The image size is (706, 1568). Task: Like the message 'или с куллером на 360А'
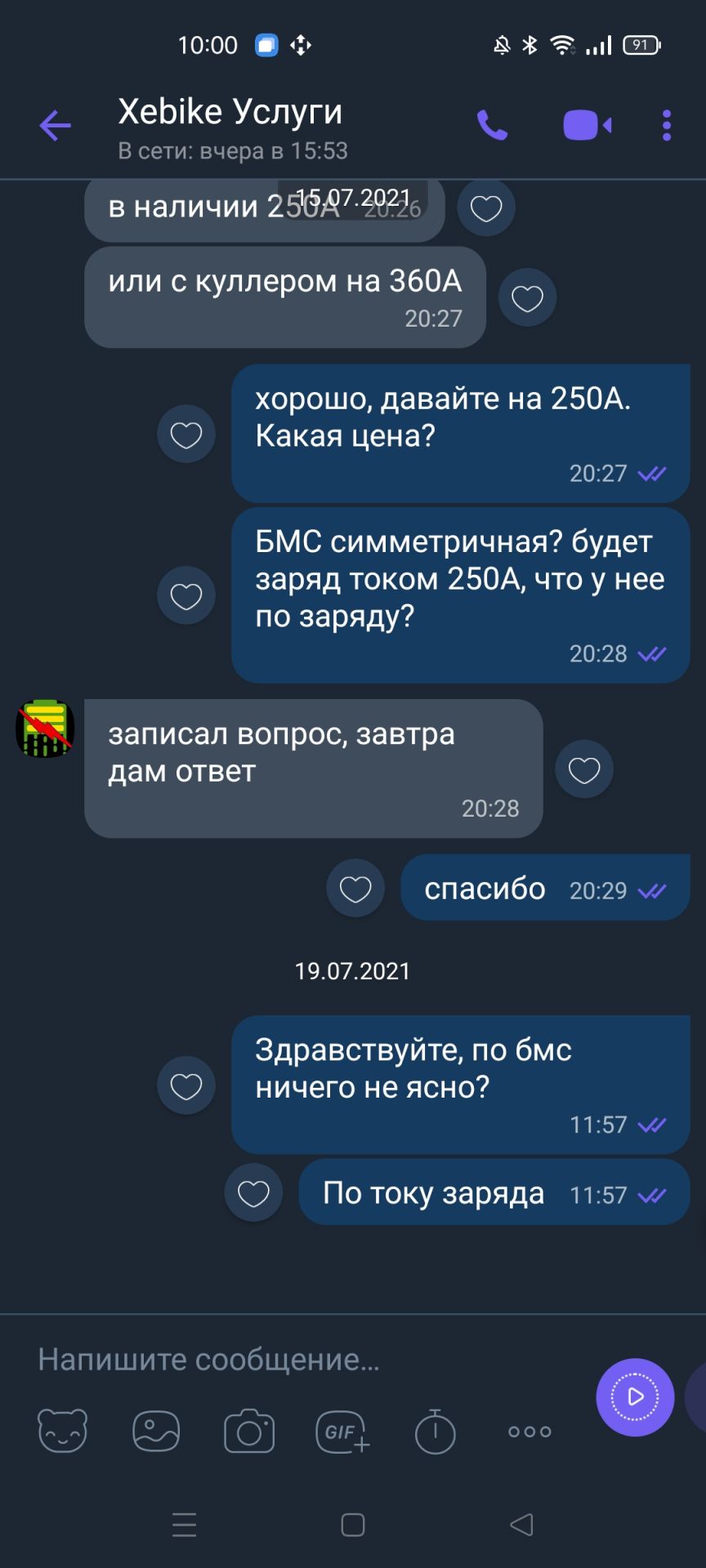[527, 298]
